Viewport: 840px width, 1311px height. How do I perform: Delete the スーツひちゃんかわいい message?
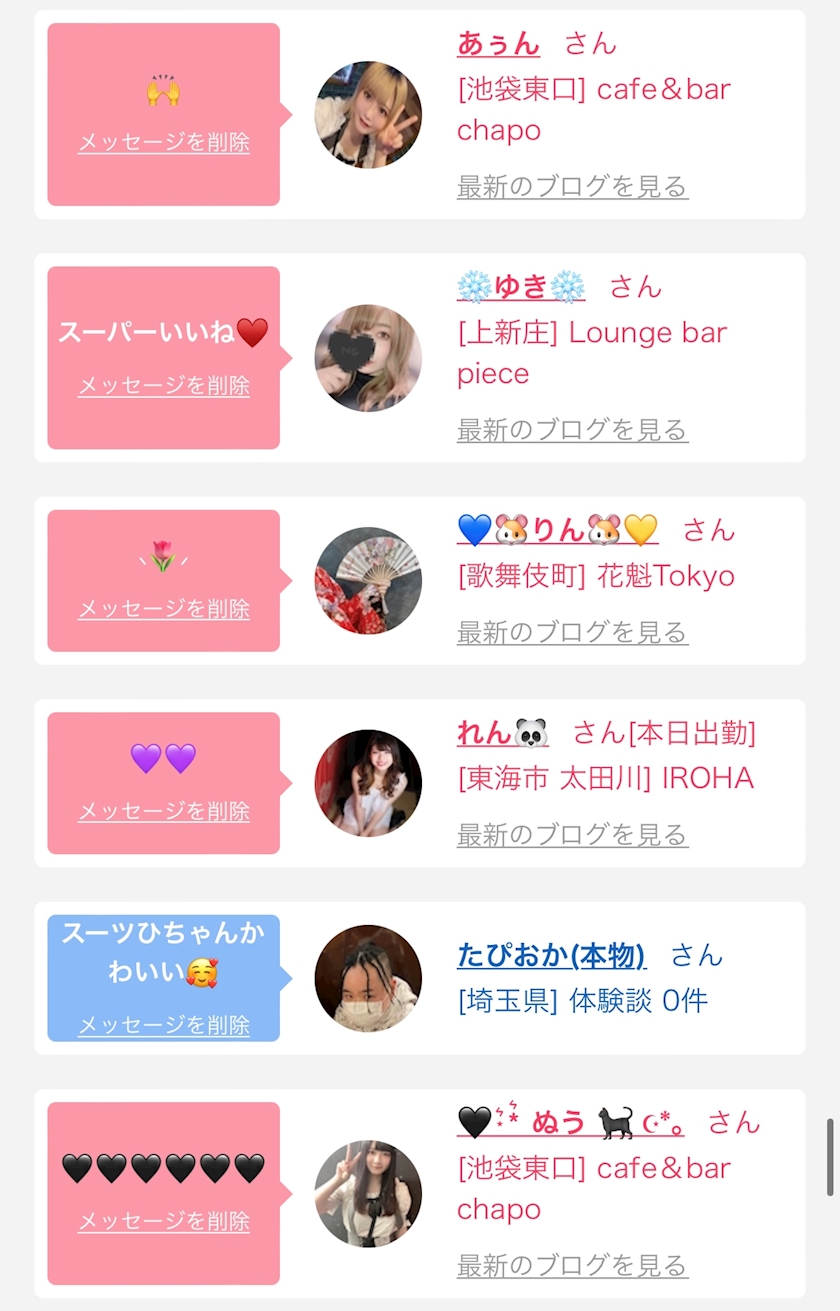click(164, 1025)
